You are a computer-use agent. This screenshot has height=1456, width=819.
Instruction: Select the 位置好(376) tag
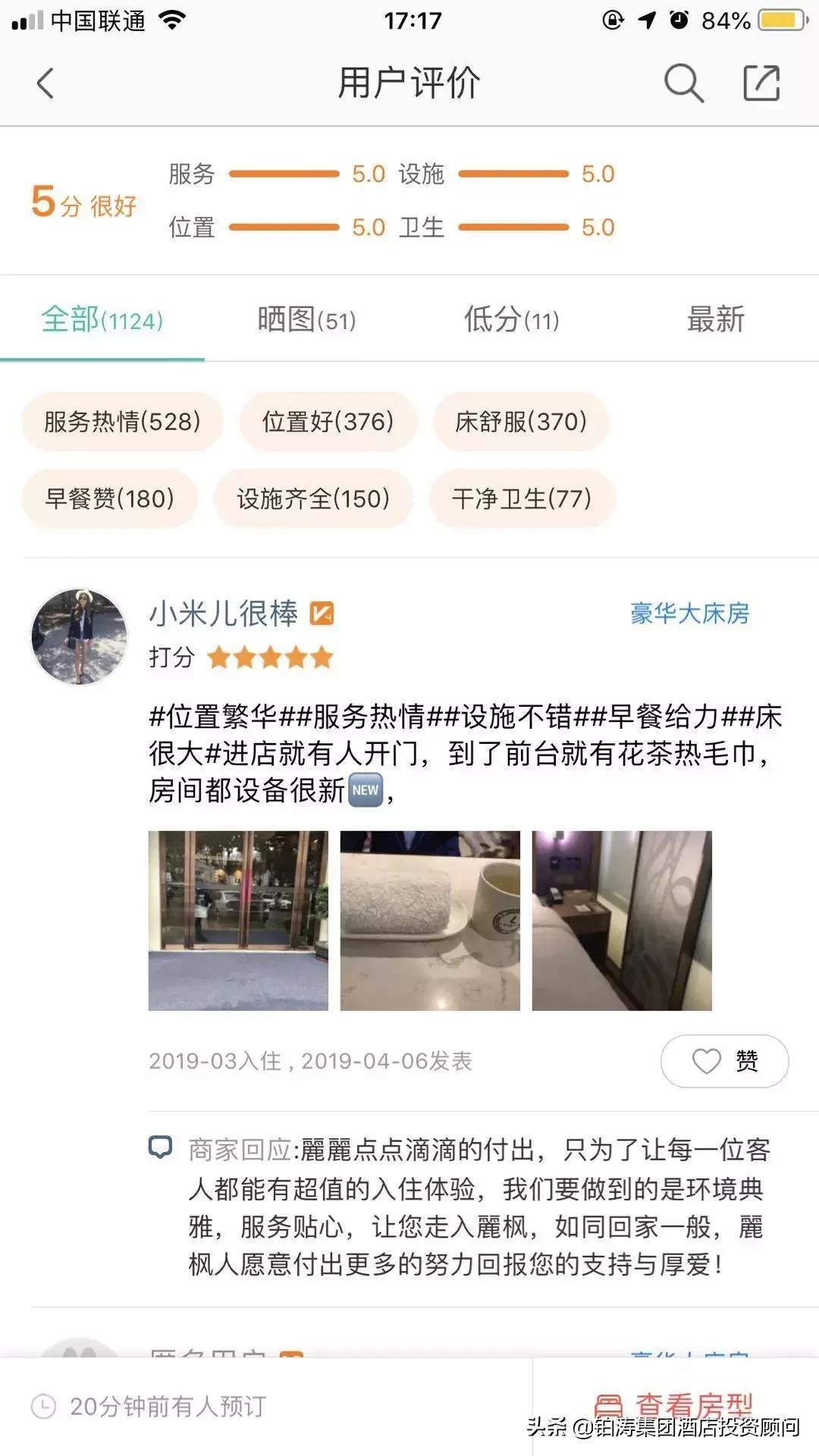(328, 422)
